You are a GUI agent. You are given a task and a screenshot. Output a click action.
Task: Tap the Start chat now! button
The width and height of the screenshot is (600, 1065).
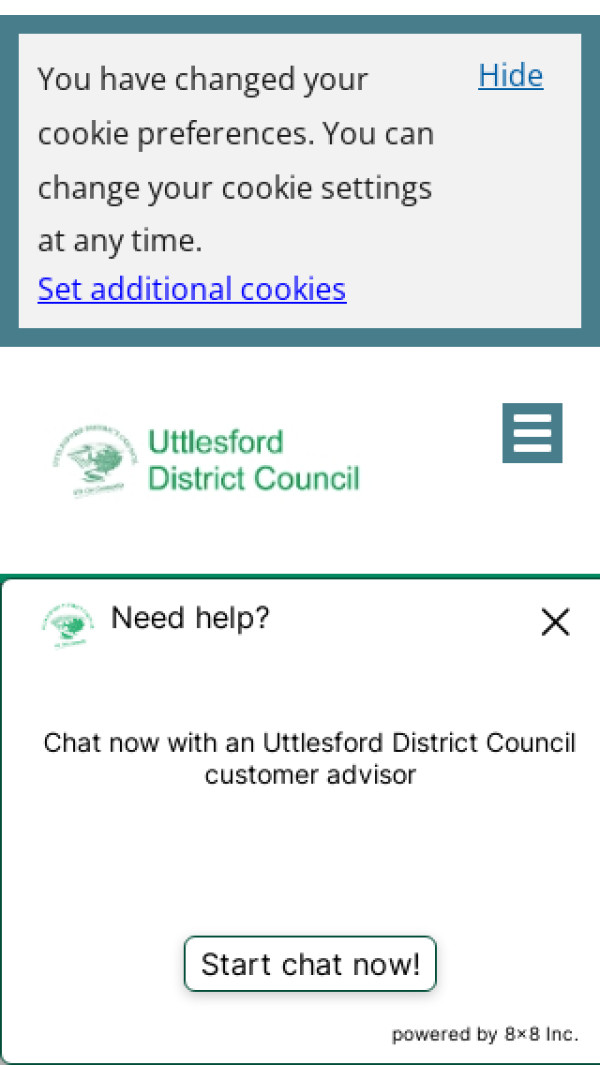coord(310,964)
